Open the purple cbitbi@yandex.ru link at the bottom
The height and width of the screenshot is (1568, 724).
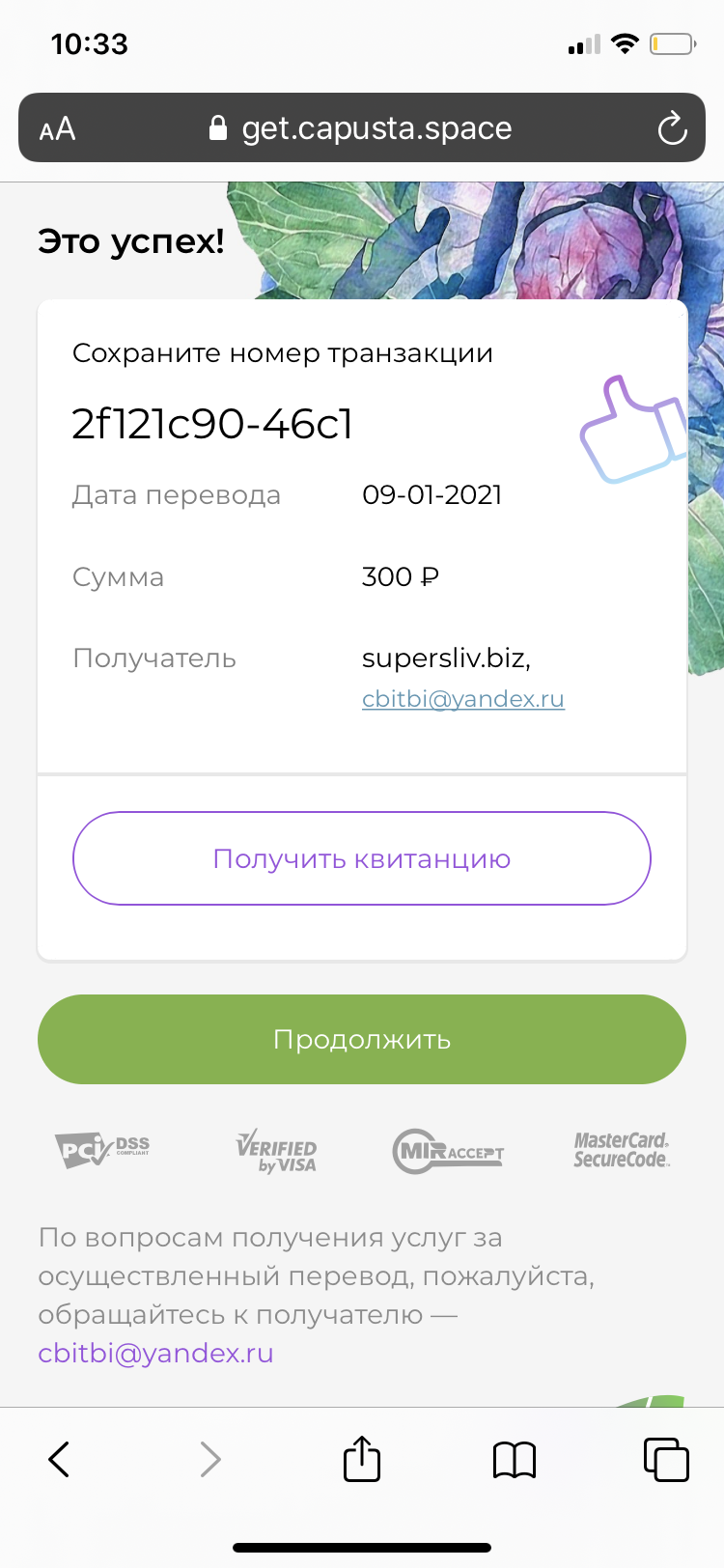[155, 1353]
